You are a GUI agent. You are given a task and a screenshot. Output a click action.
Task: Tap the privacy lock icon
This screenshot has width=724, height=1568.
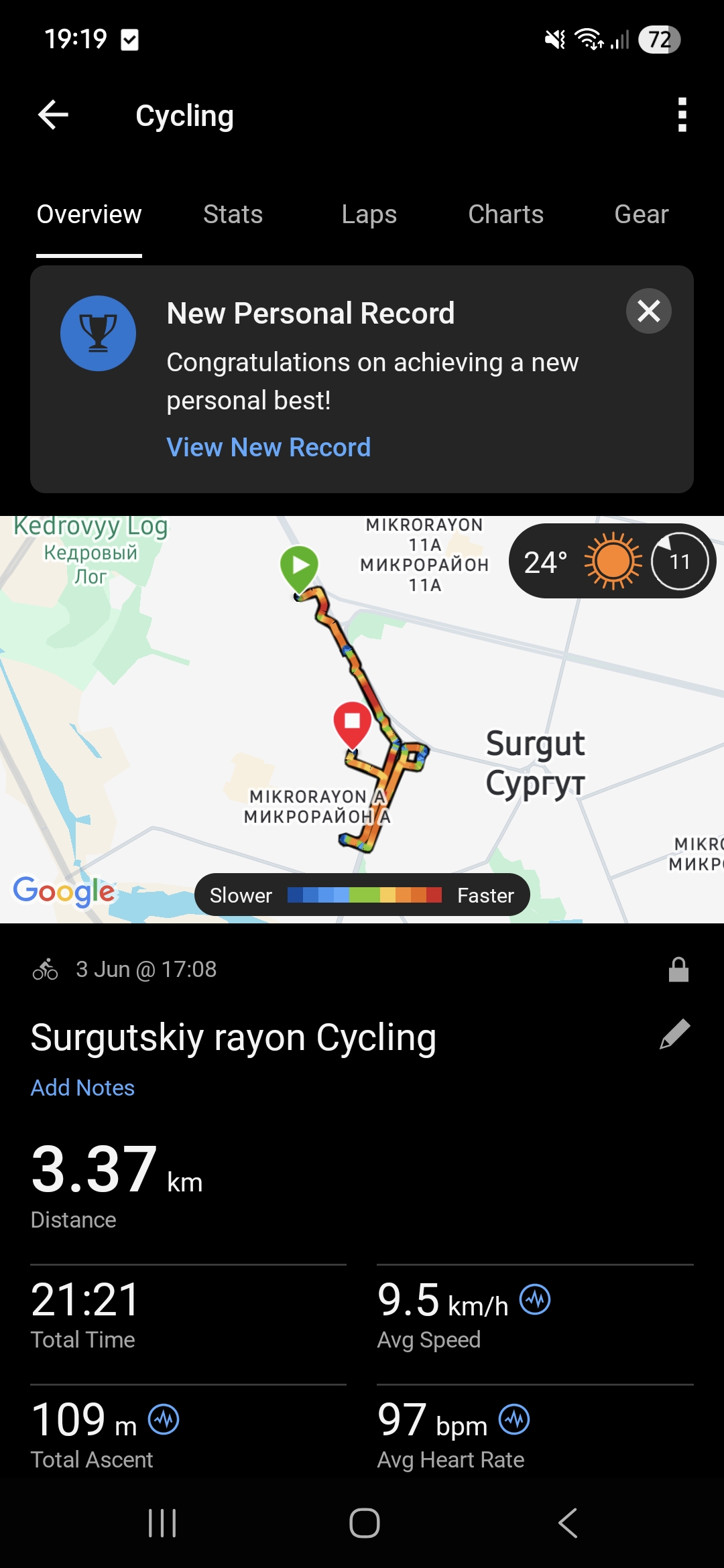(x=678, y=969)
